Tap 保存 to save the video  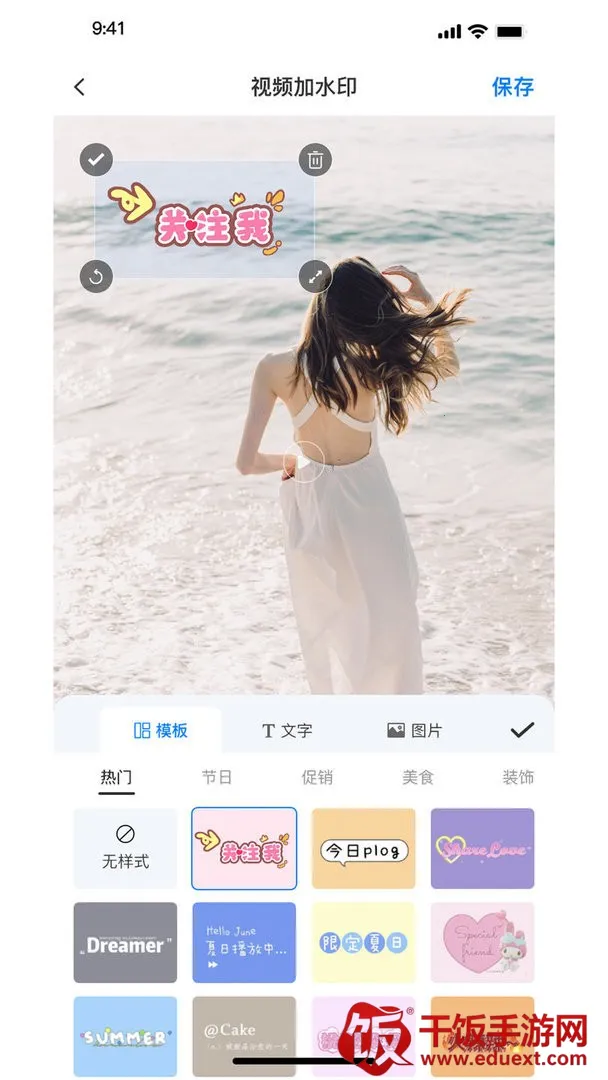tap(512, 87)
